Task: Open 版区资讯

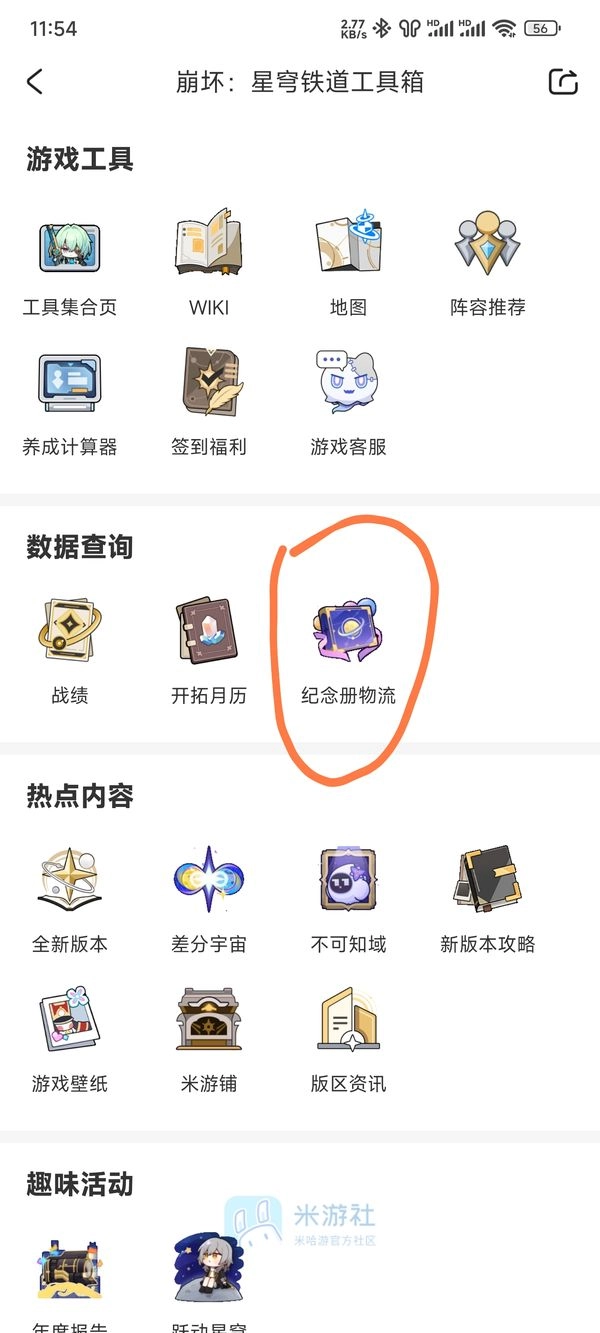Action: [348, 1041]
